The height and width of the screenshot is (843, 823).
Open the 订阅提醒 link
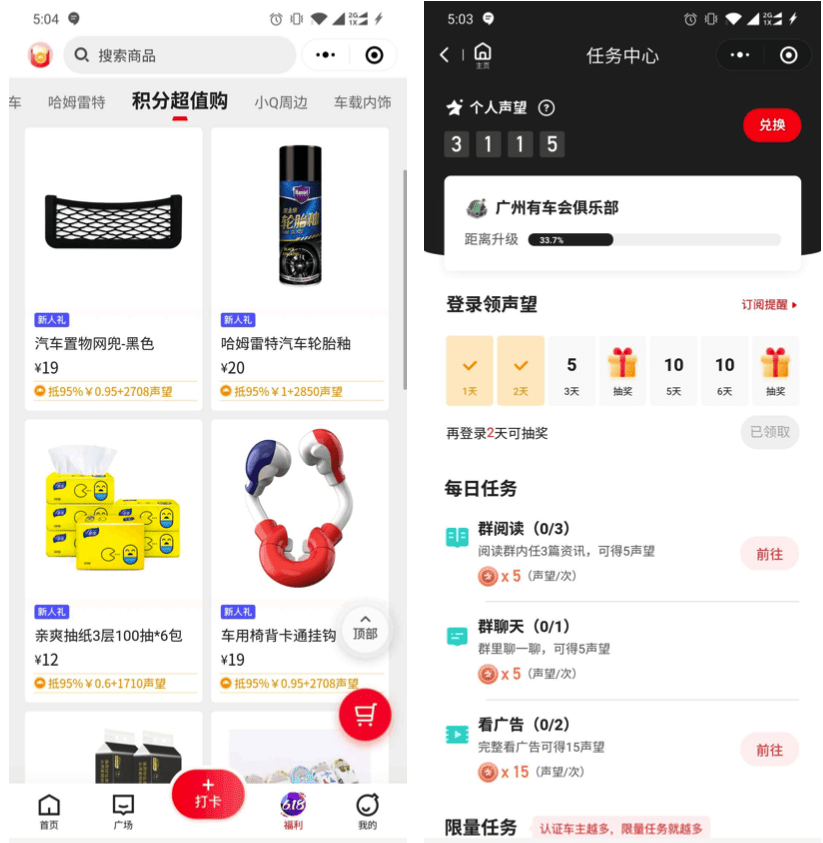(x=769, y=305)
